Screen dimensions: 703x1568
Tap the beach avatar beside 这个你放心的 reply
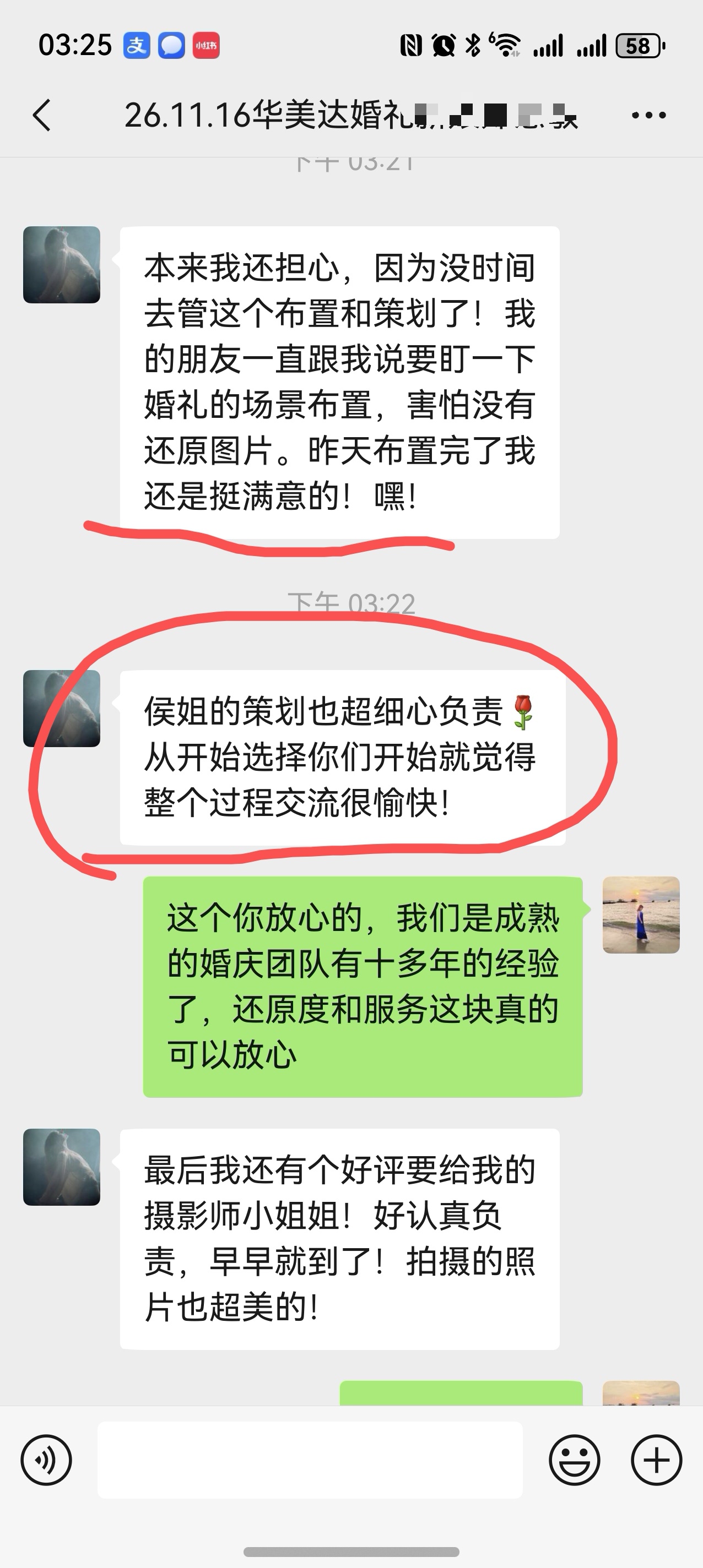pyautogui.click(x=641, y=915)
